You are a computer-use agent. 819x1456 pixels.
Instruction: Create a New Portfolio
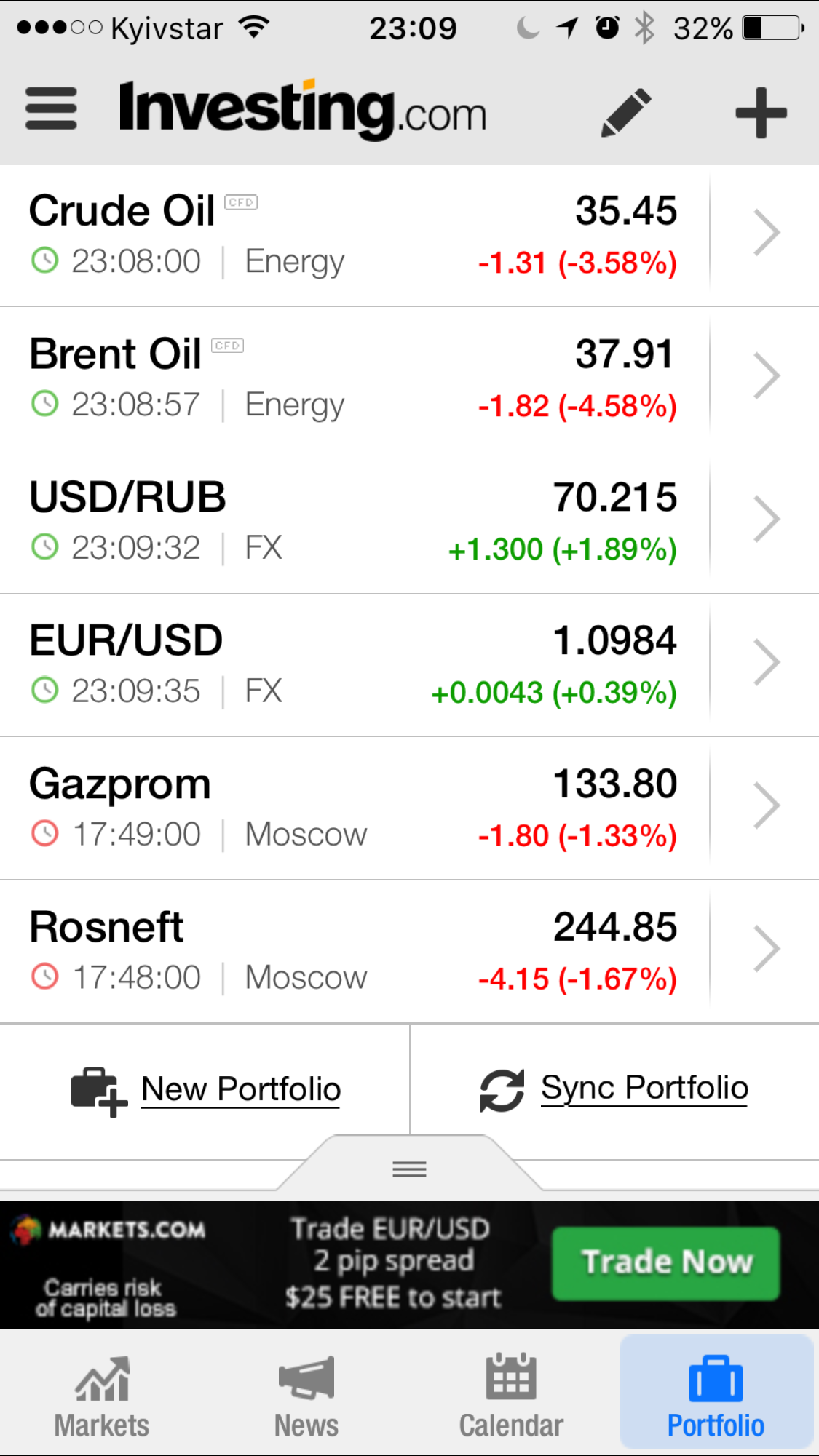240,1089
